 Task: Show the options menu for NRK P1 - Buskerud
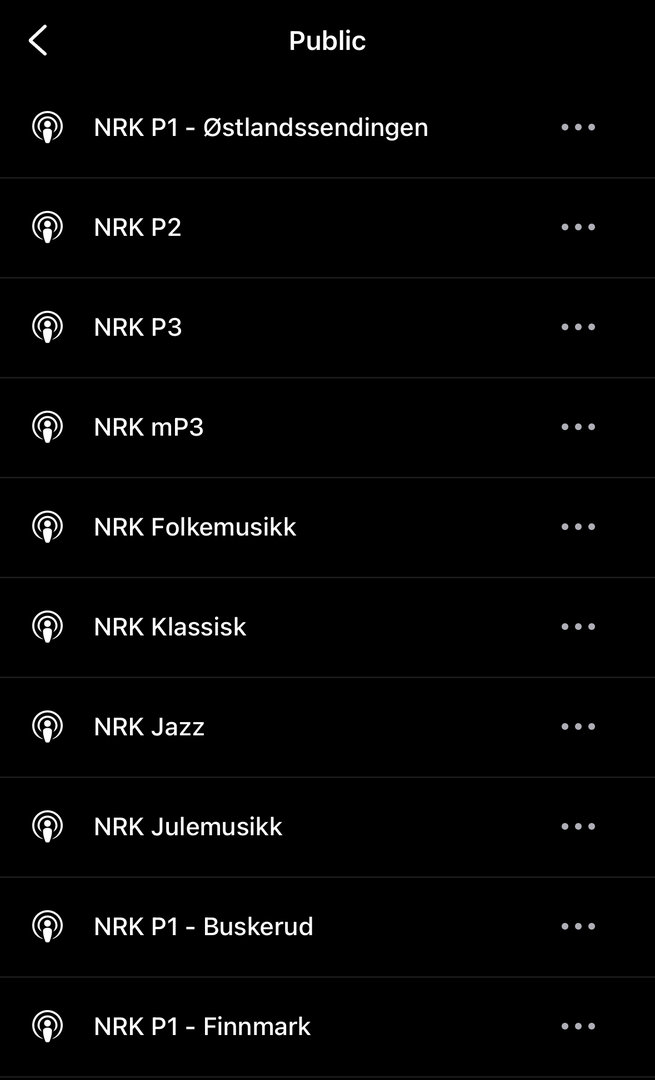tap(578, 927)
